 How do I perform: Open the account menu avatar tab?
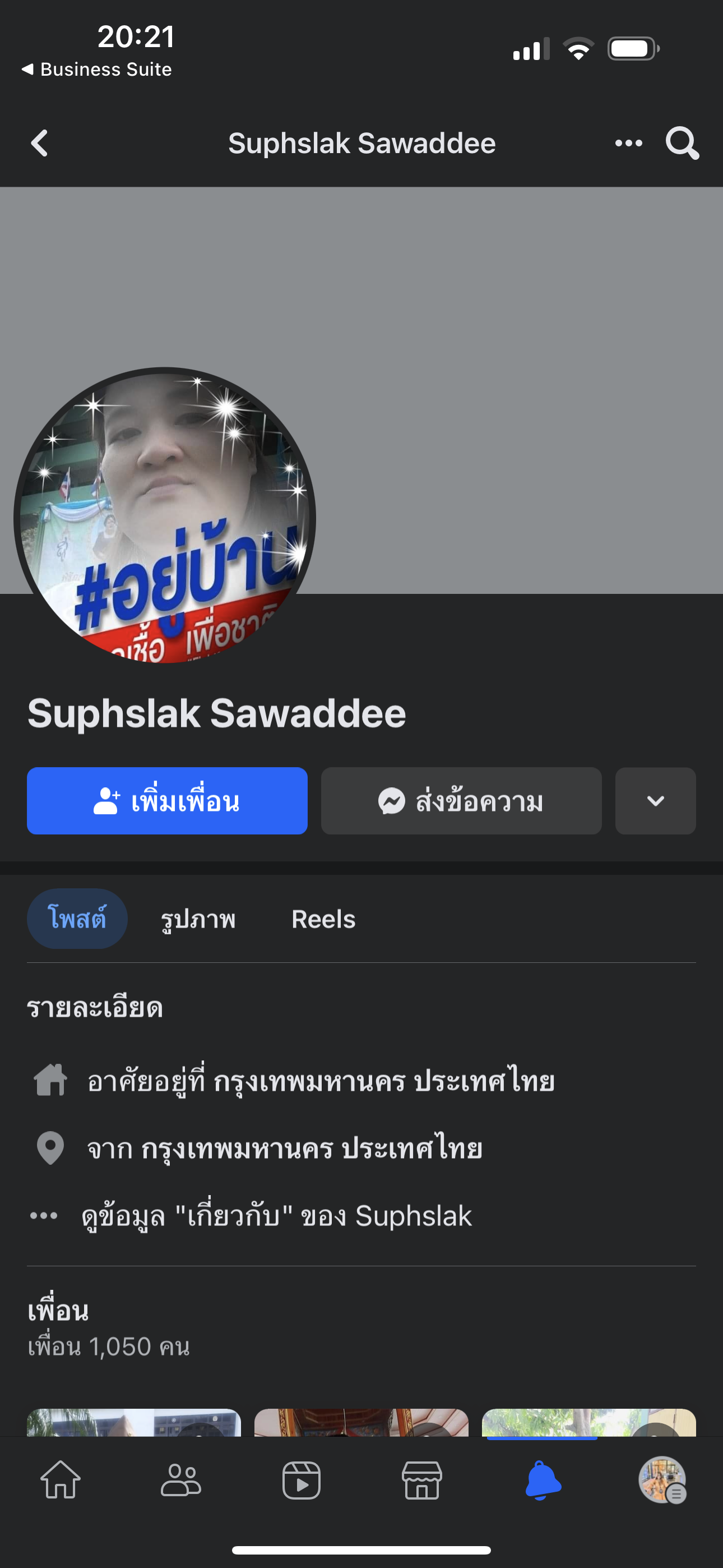[662, 1480]
